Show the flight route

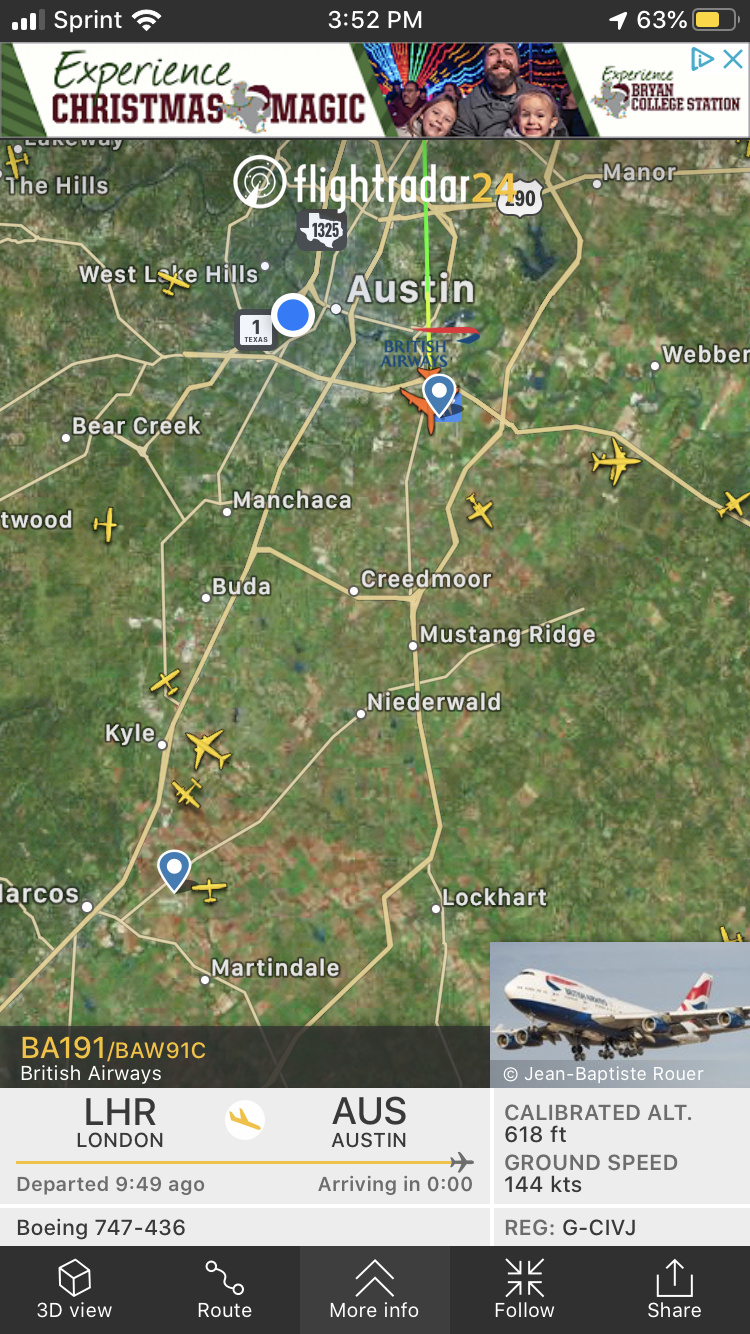(x=224, y=1289)
